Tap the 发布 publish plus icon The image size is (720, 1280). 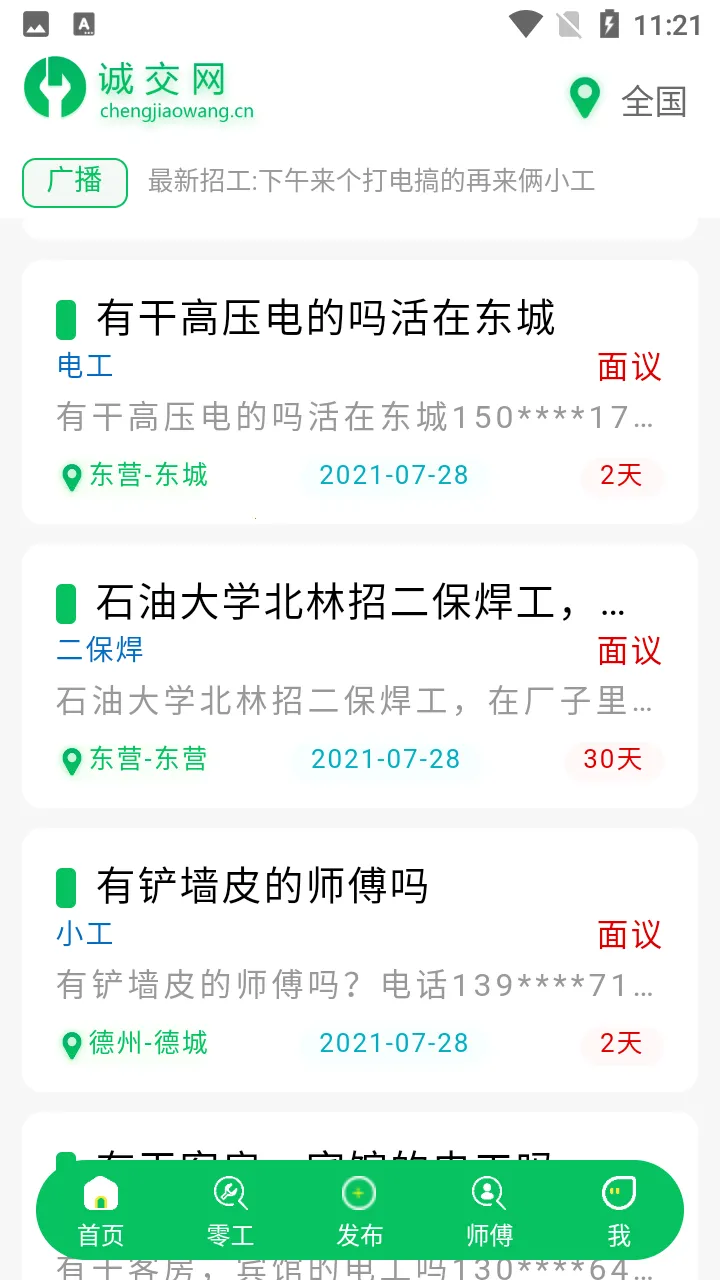click(359, 1193)
